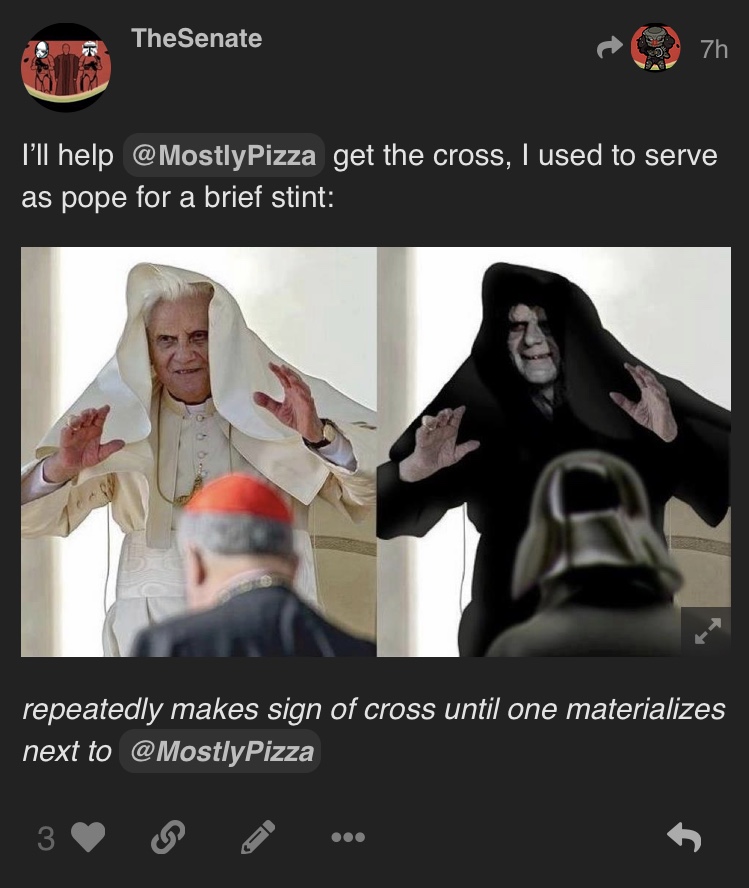749x888 pixels.
Task: Copy the post link
Action: click(x=168, y=838)
